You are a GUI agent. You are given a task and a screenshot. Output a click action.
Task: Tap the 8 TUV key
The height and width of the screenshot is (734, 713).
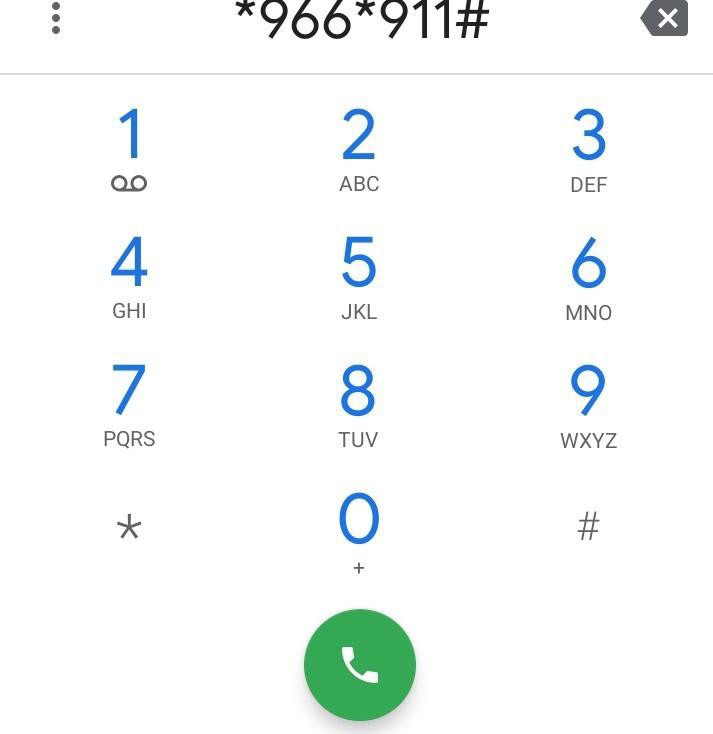click(359, 404)
